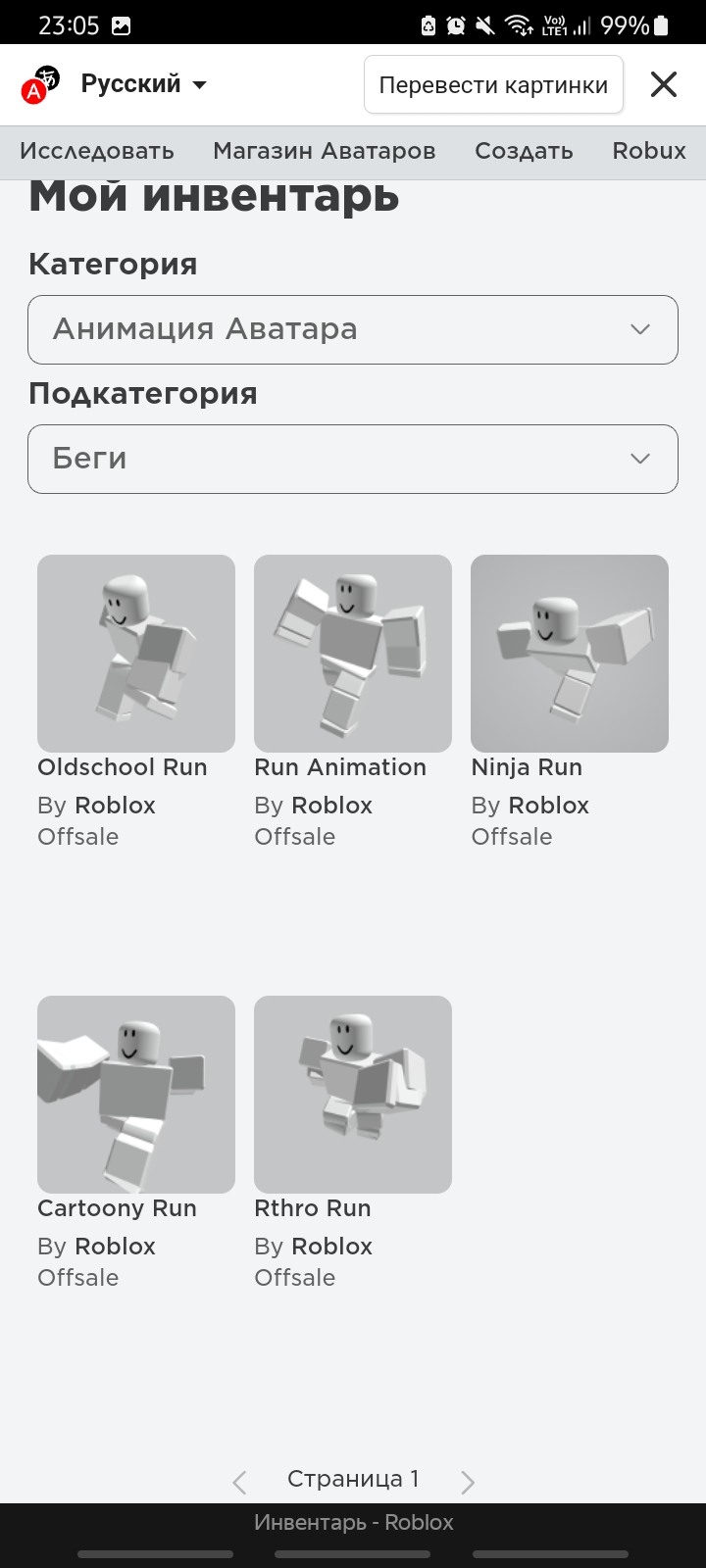The image size is (706, 1568).
Task: Tap the Перевести картинки button
Action: point(493,84)
